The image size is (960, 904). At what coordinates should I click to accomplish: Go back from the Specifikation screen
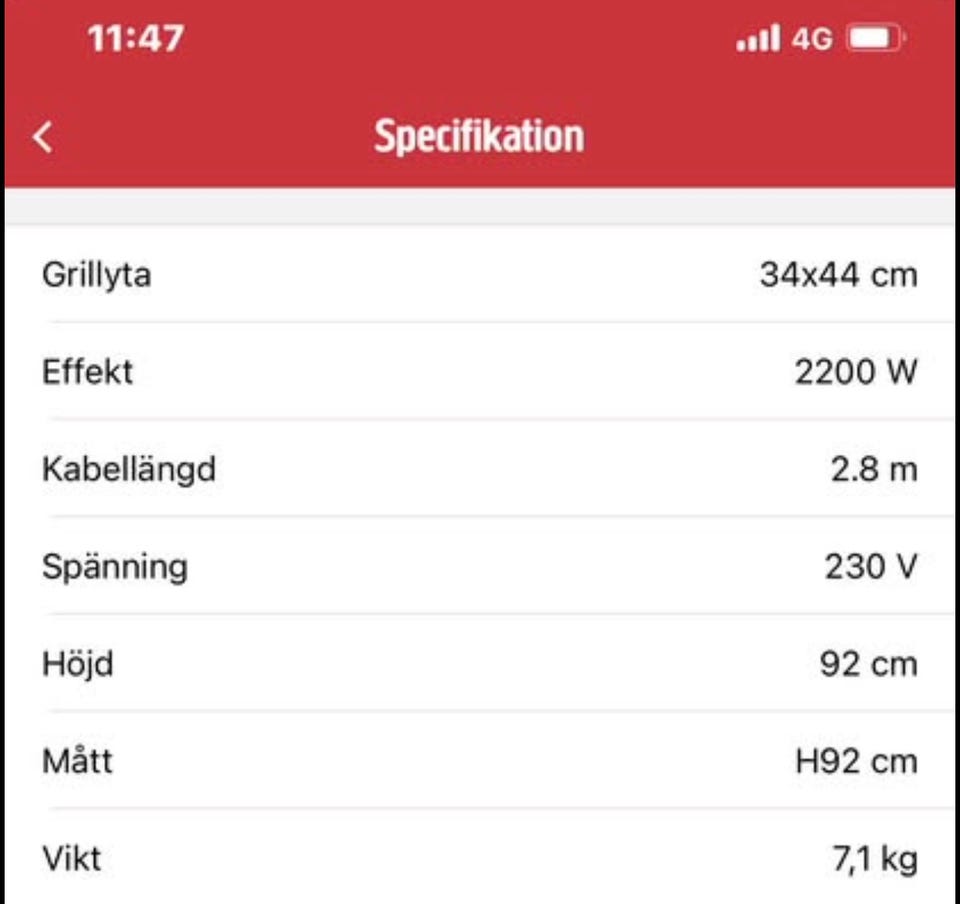43,137
